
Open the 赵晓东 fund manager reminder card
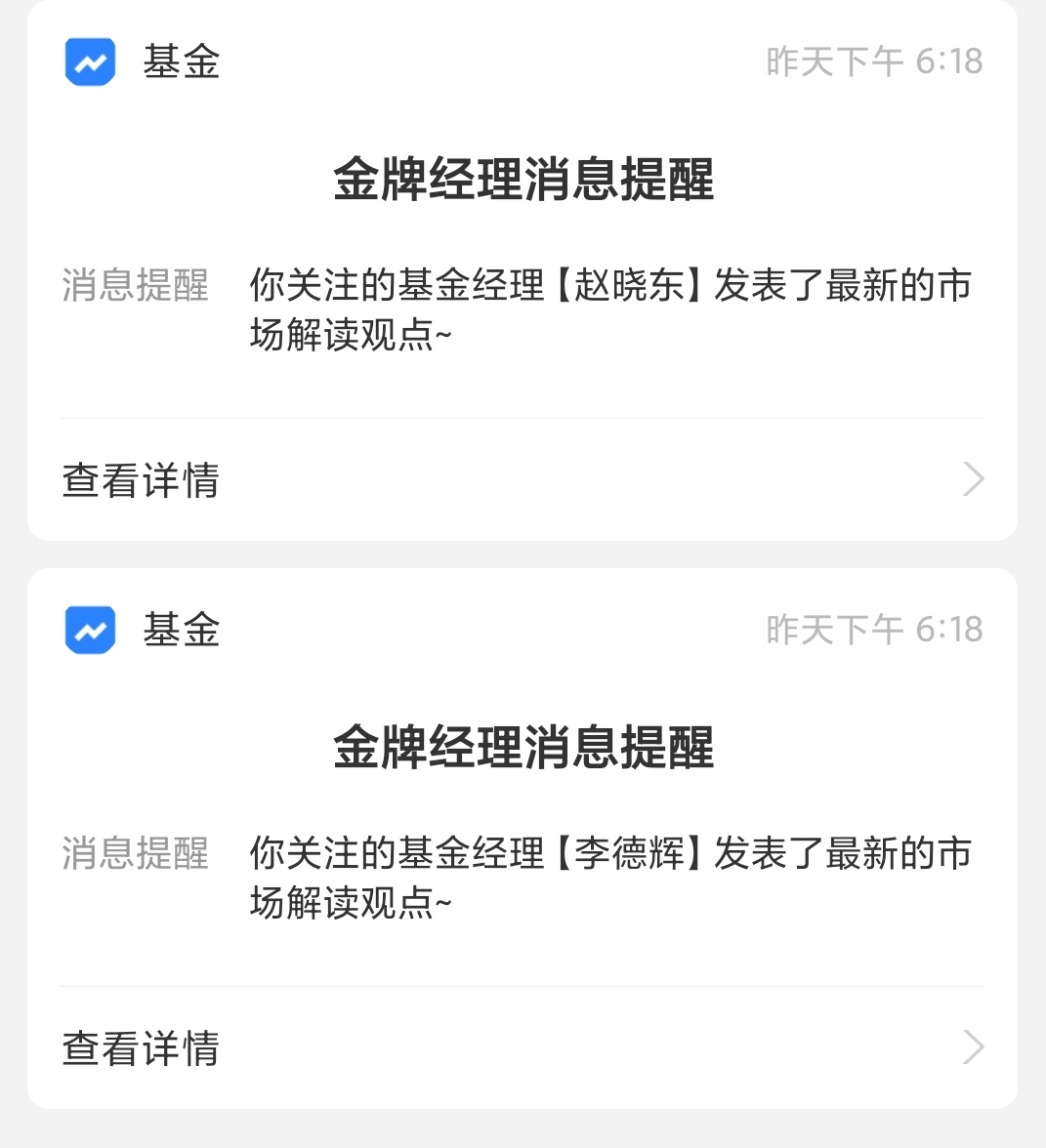[x=523, y=244]
